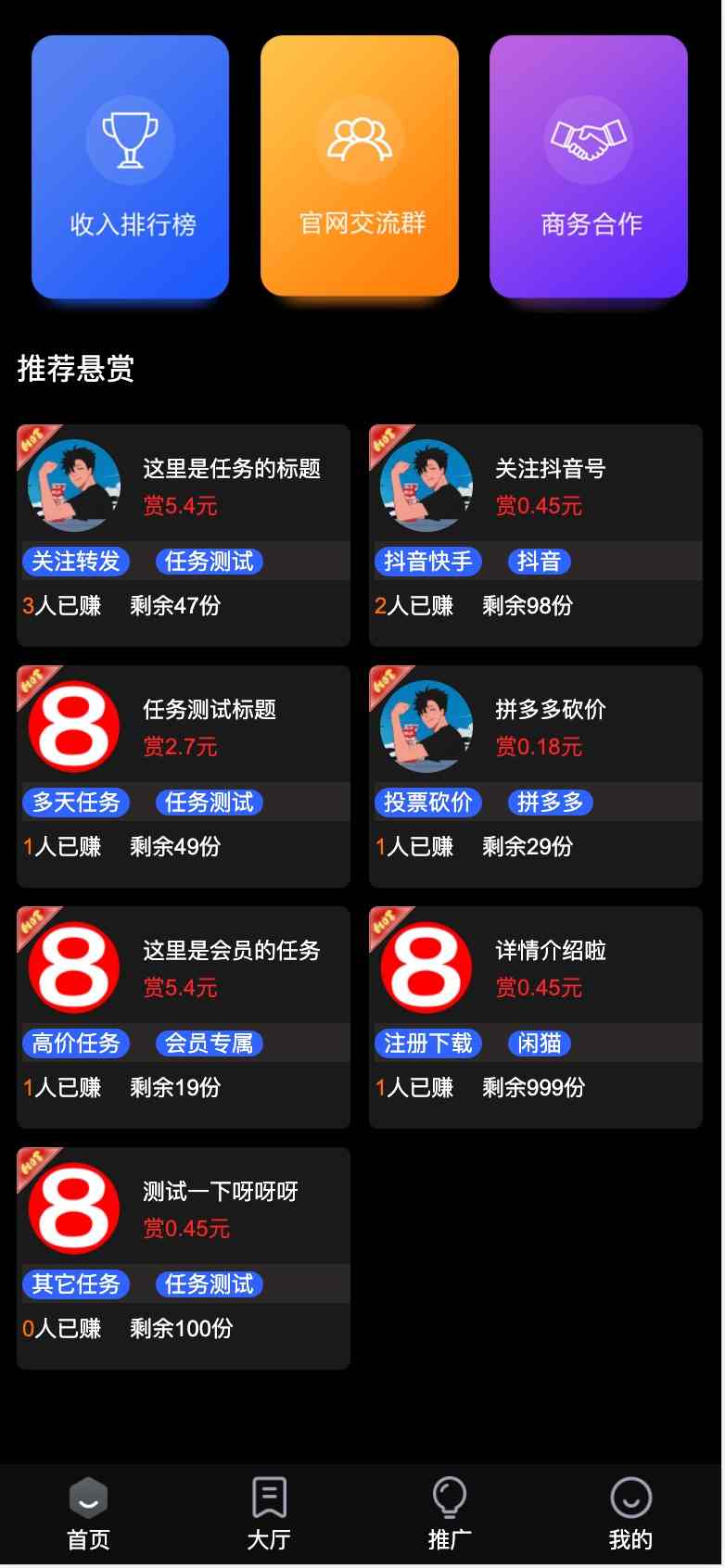The image size is (725, 1568).
Task: Open the 官网交流群 group card
Action: [x=360, y=167]
